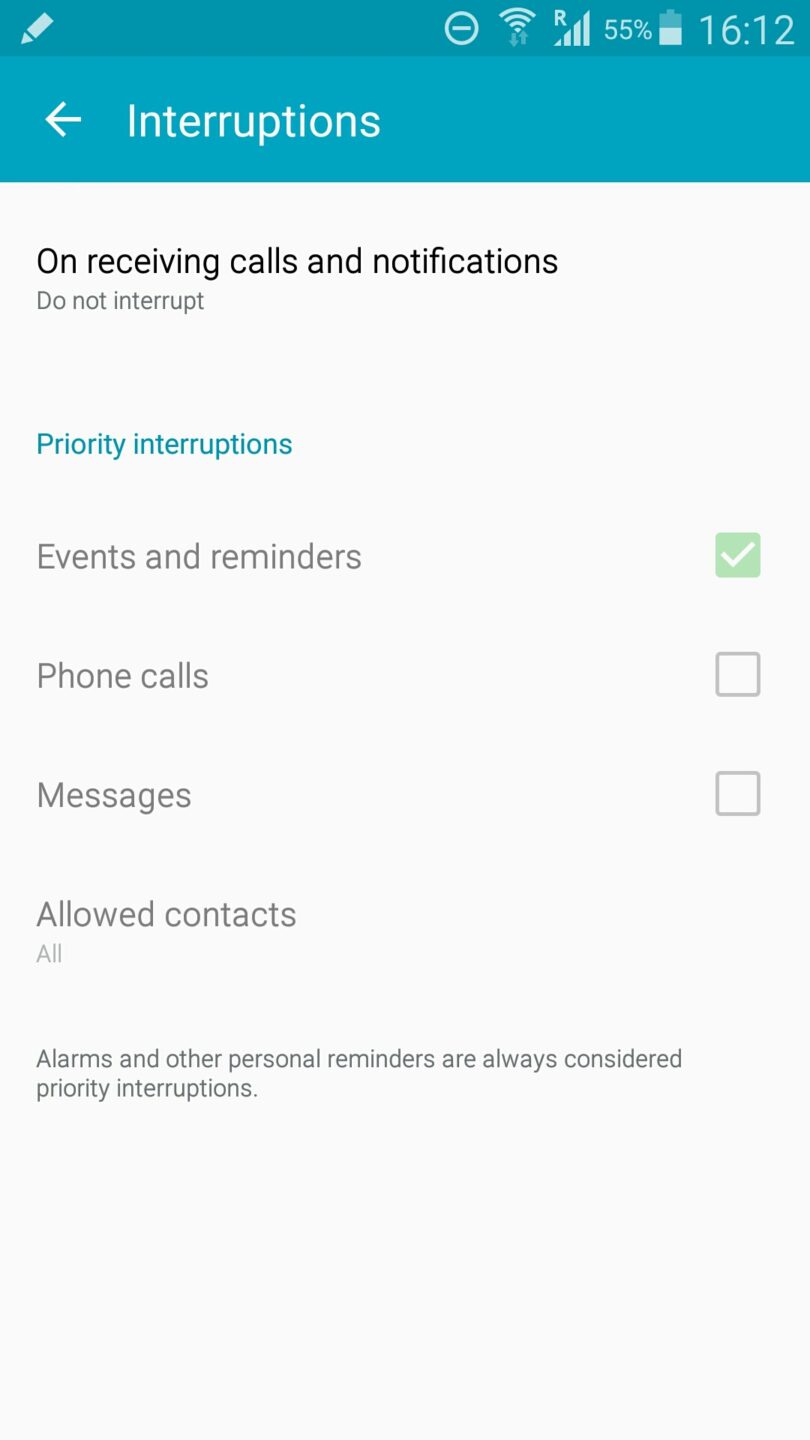Tap the 55% battery percentage indicator
The height and width of the screenshot is (1440, 810).
click(x=628, y=30)
